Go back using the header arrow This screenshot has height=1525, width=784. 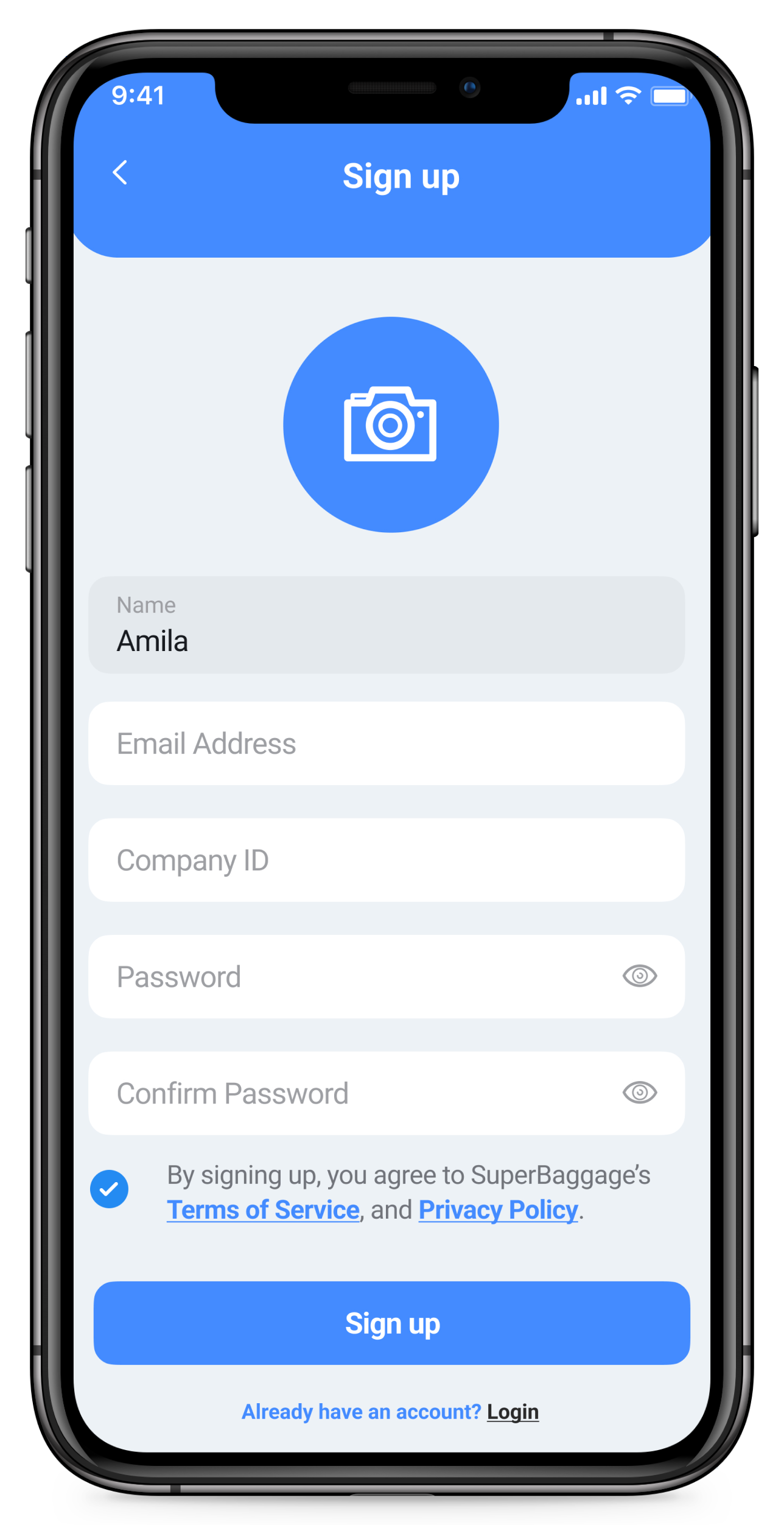click(x=121, y=172)
